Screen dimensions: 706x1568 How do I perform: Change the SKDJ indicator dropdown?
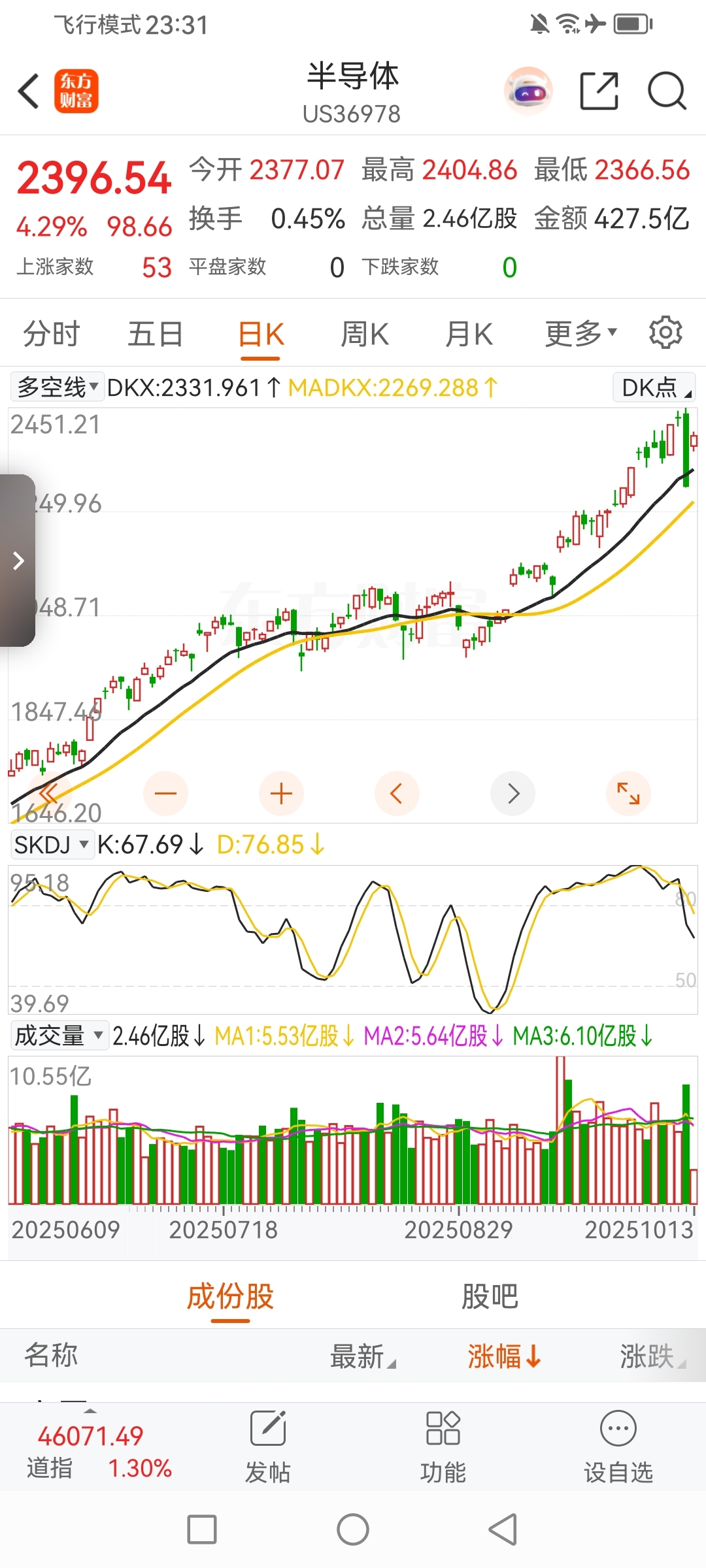[52, 845]
